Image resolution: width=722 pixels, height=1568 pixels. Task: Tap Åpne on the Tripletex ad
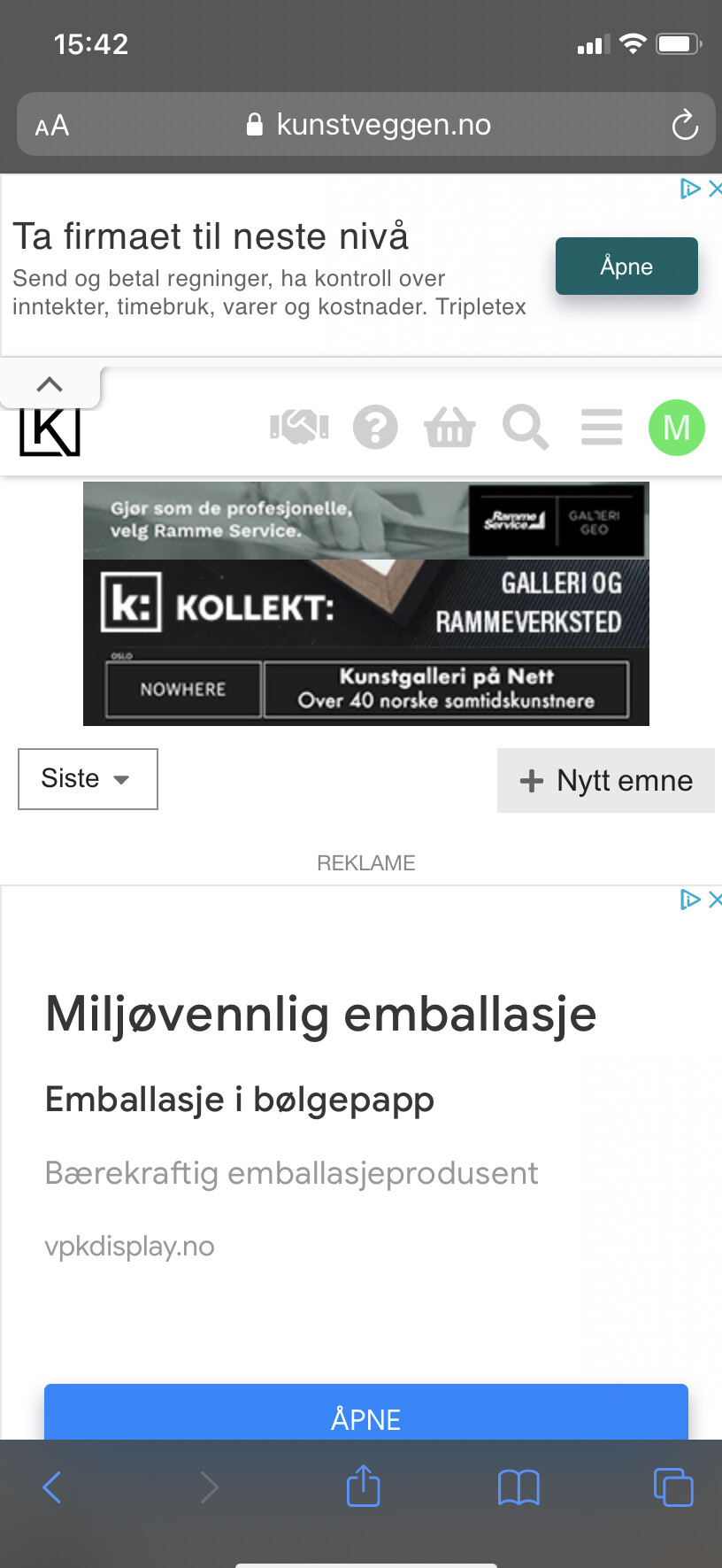[626, 266]
